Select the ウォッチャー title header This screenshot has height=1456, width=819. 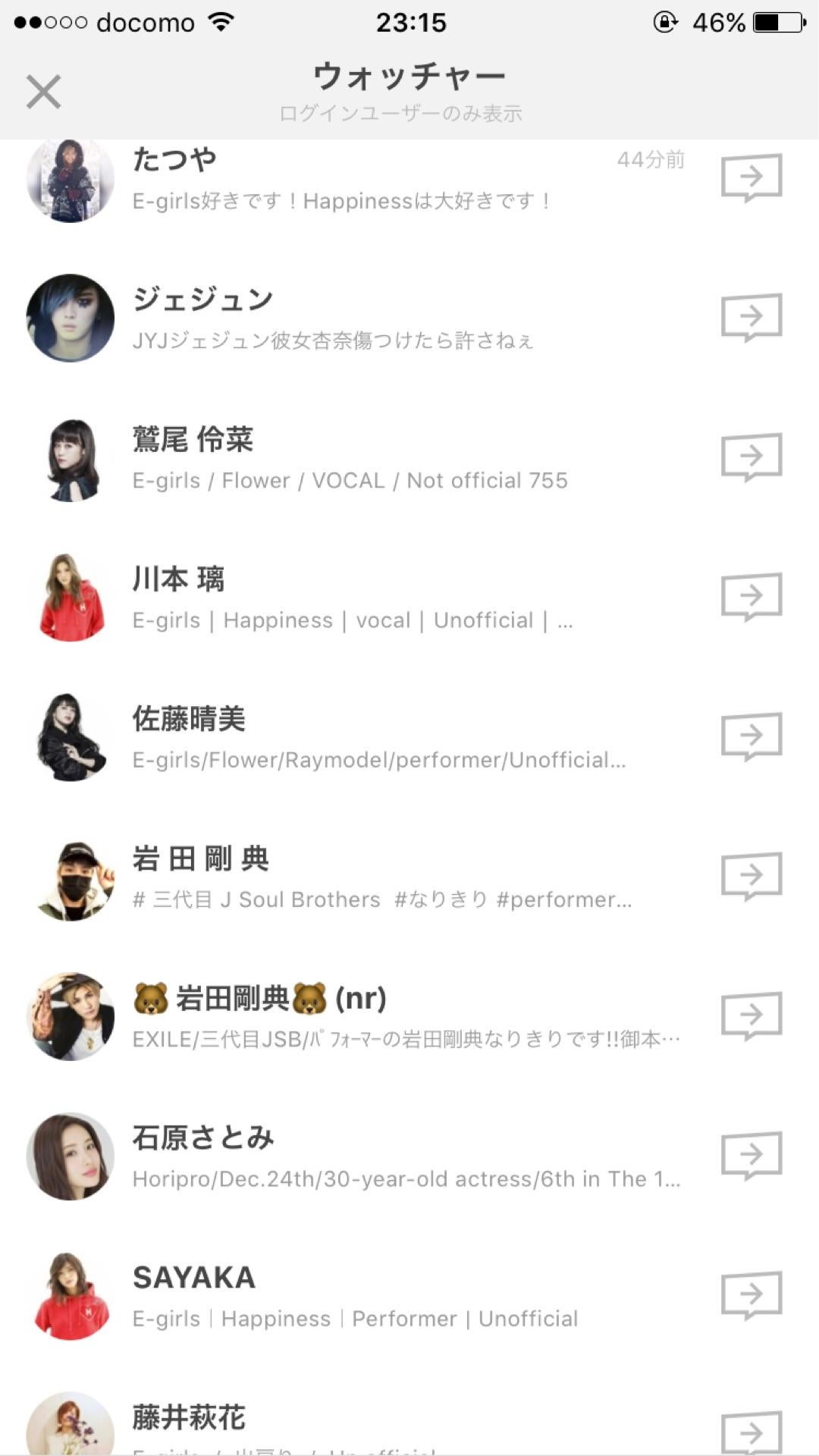pyautogui.click(x=409, y=76)
